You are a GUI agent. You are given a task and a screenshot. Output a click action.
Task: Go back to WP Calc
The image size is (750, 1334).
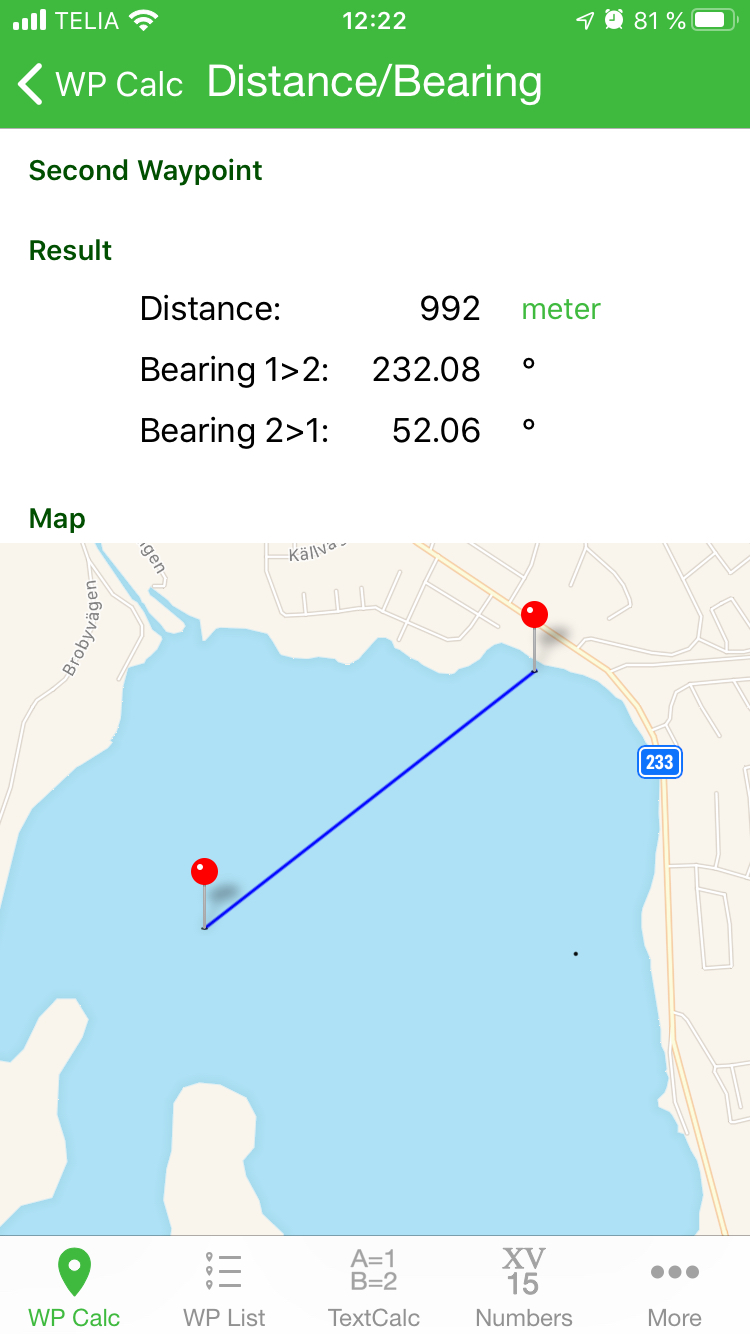coord(100,84)
